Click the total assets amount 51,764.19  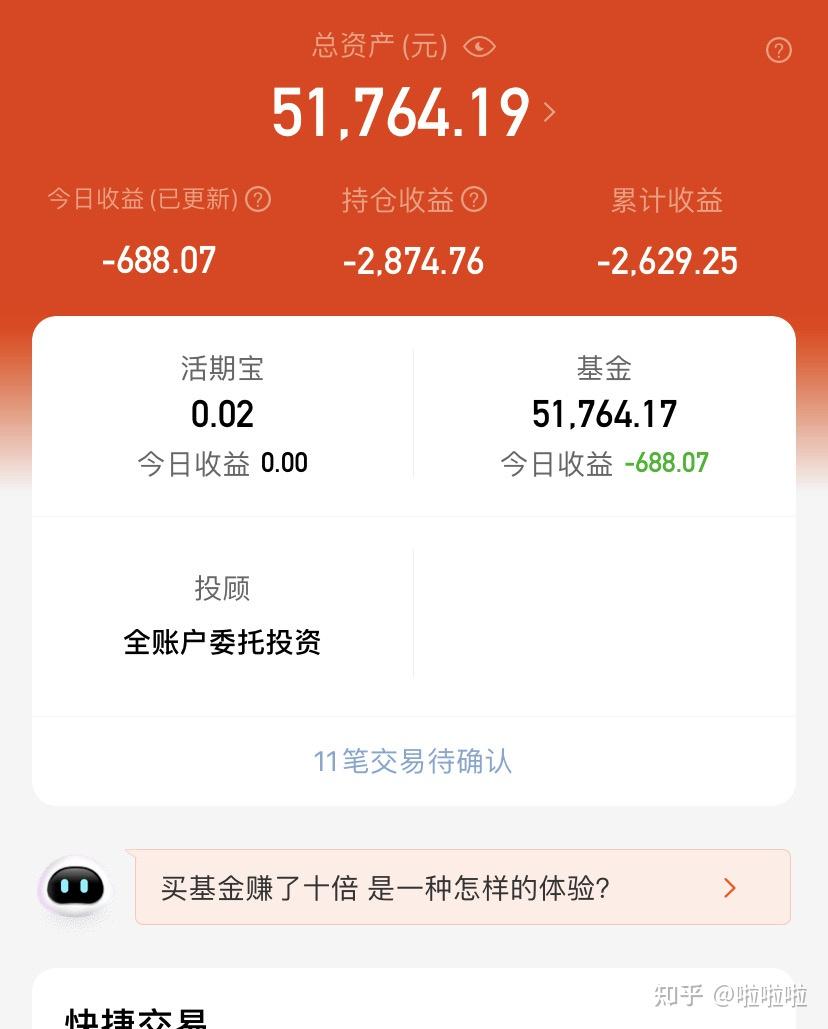399,112
